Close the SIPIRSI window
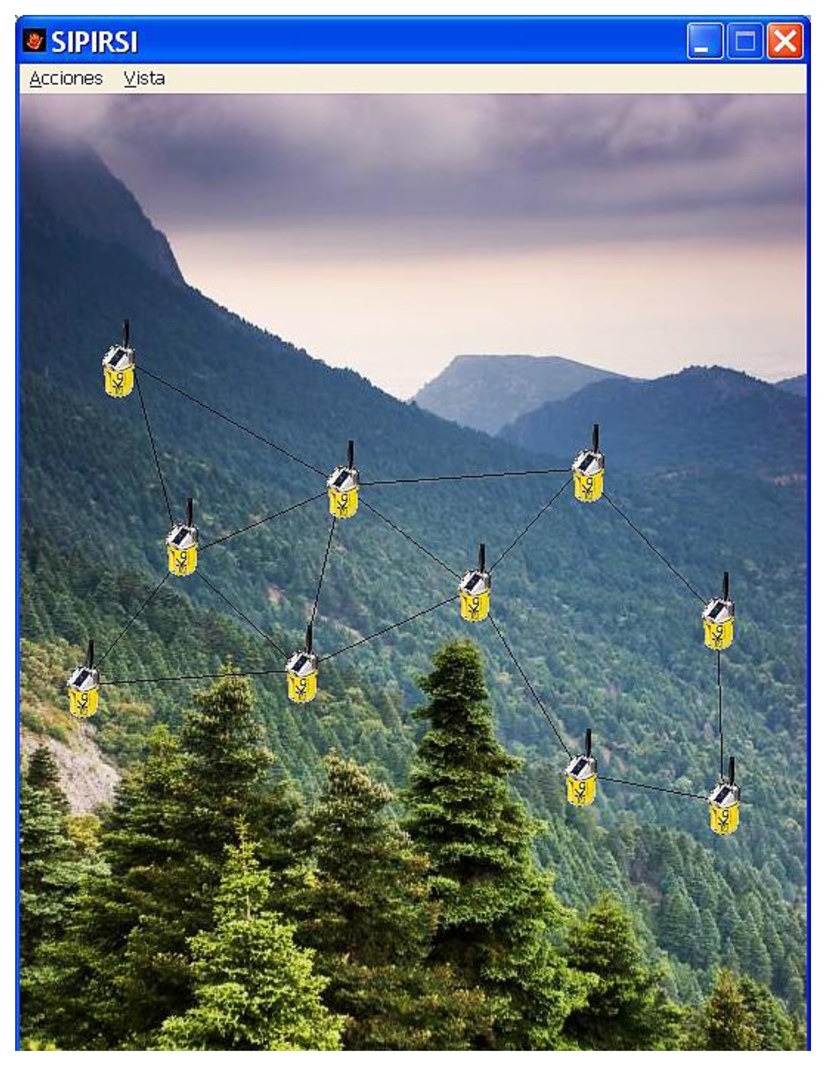Screen dimensions: 826x1066 tap(785, 42)
